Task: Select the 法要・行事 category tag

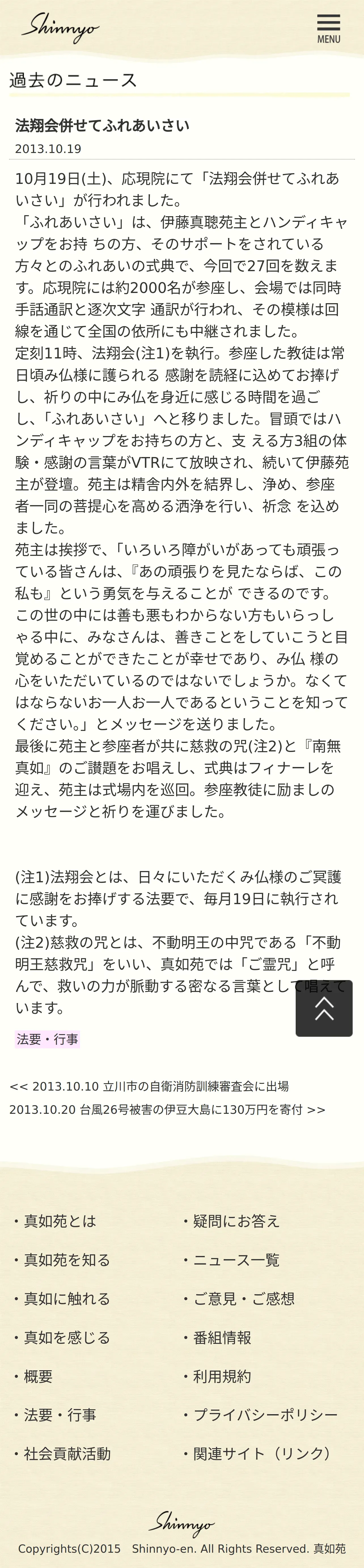Action: (47, 1039)
